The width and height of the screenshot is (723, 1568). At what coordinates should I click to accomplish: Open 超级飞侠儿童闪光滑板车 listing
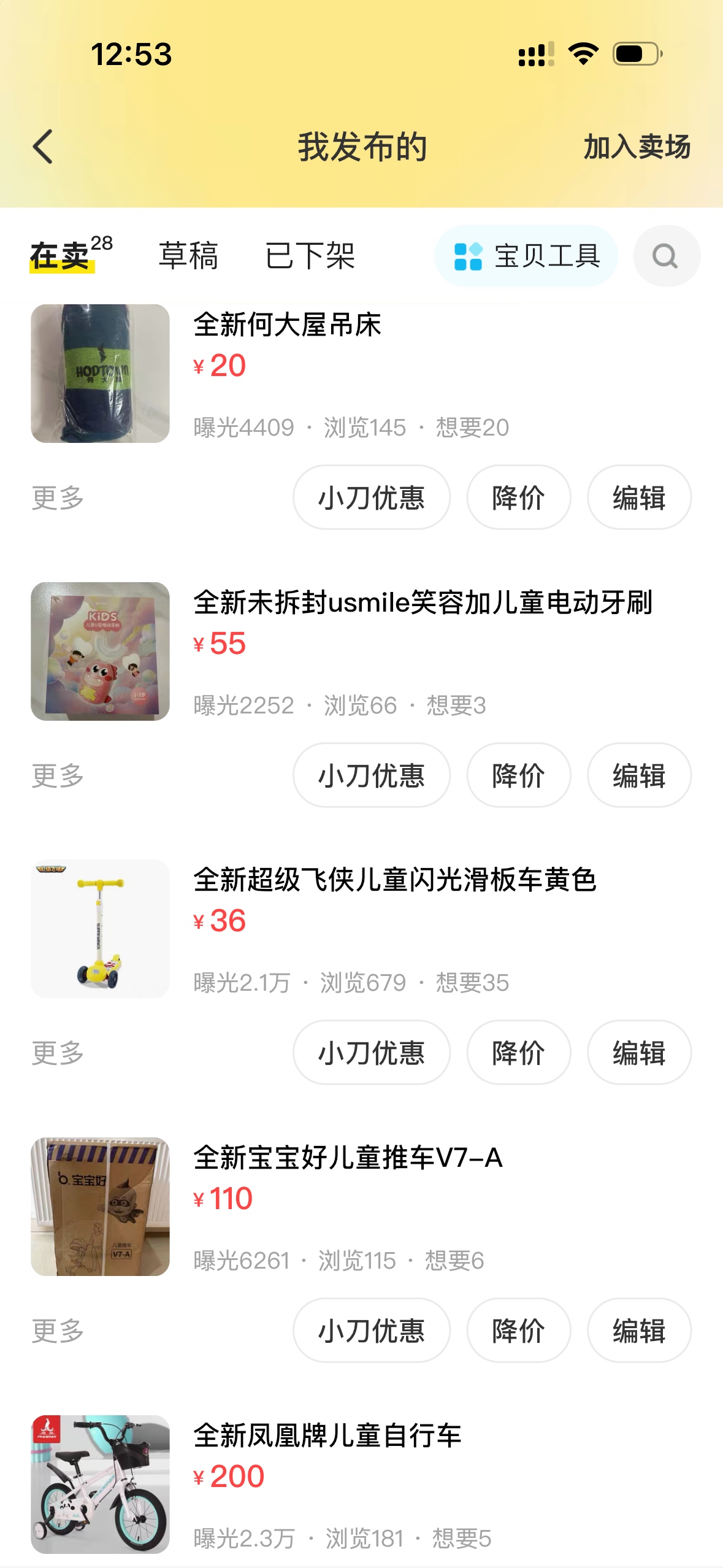pyautogui.click(x=394, y=880)
